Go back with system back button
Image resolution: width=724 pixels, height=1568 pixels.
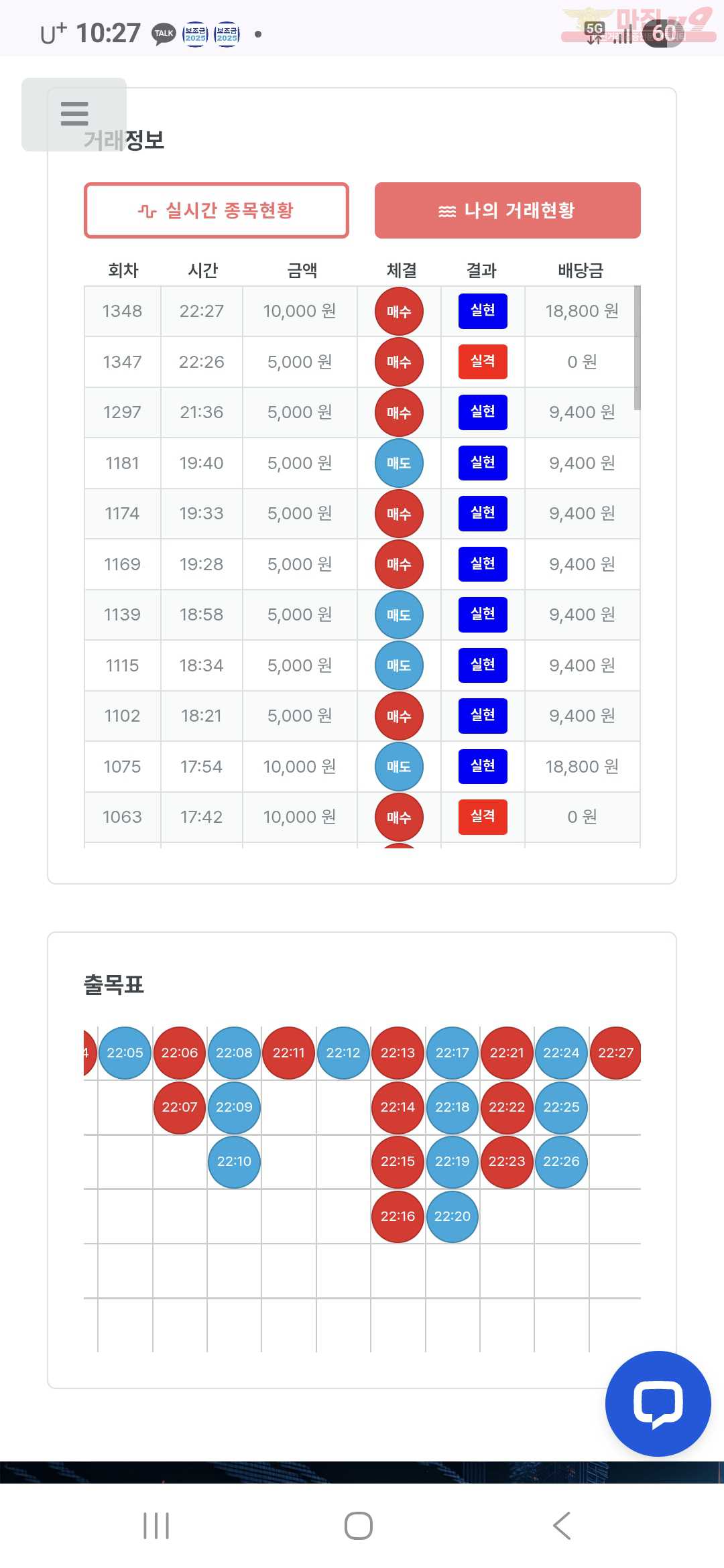[x=562, y=1526]
